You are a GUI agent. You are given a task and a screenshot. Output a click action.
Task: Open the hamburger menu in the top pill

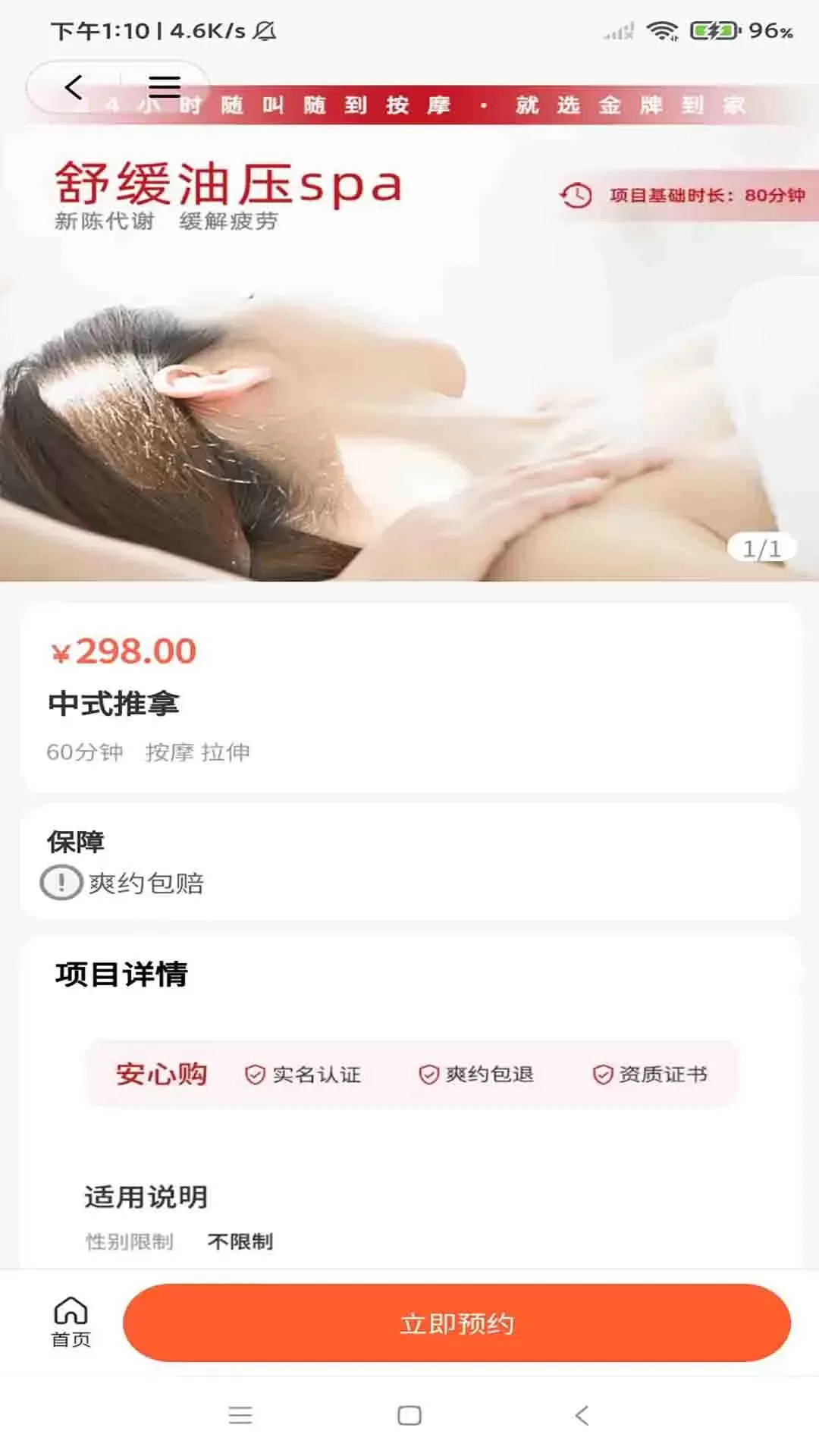click(x=164, y=87)
